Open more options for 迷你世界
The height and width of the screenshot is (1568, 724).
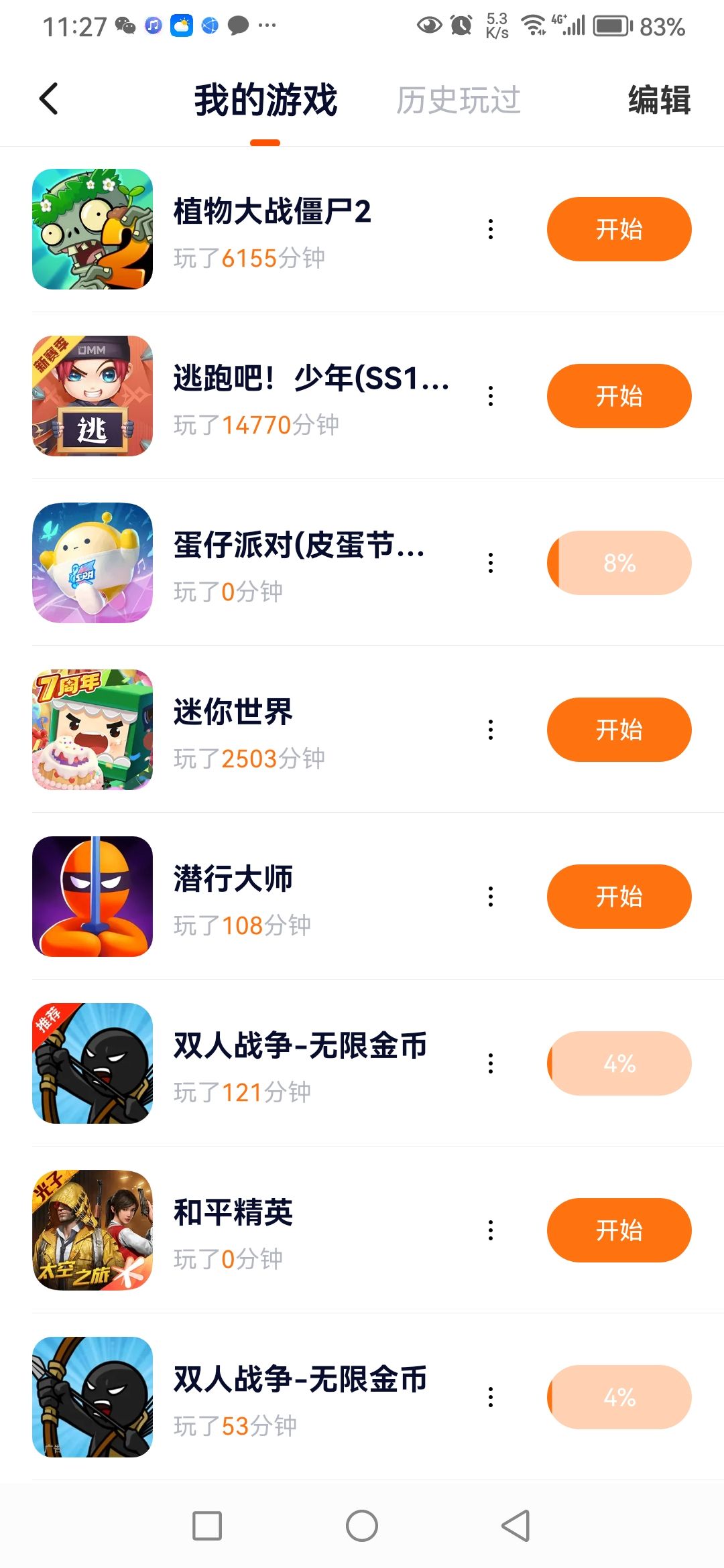click(491, 730)
